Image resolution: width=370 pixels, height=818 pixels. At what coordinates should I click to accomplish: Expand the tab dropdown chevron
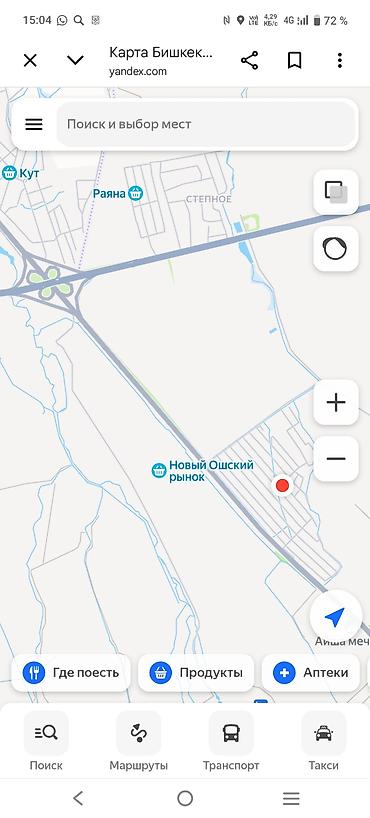(76, 61)
